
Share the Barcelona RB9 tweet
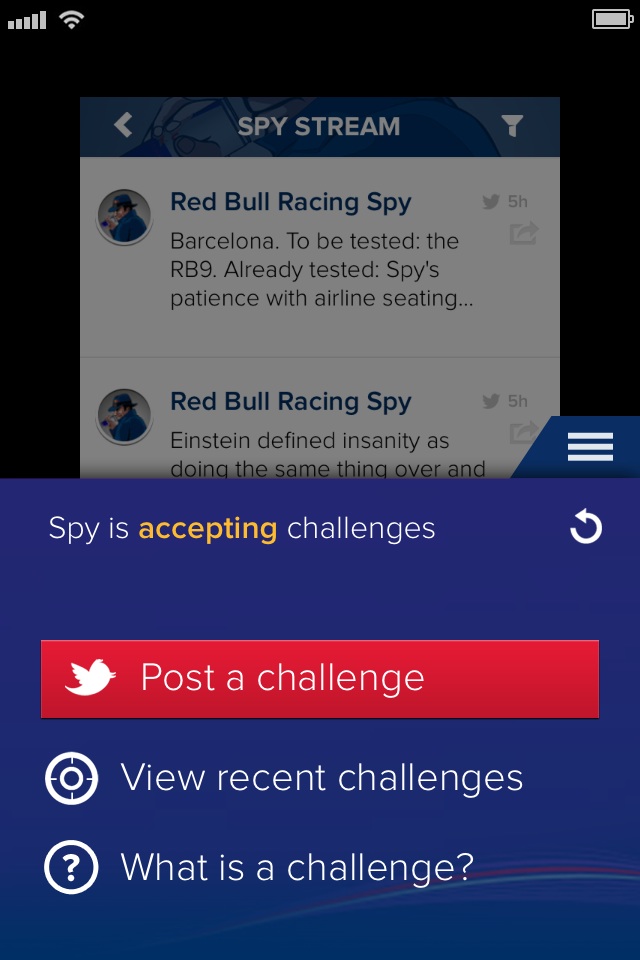[x=523, y=234]
